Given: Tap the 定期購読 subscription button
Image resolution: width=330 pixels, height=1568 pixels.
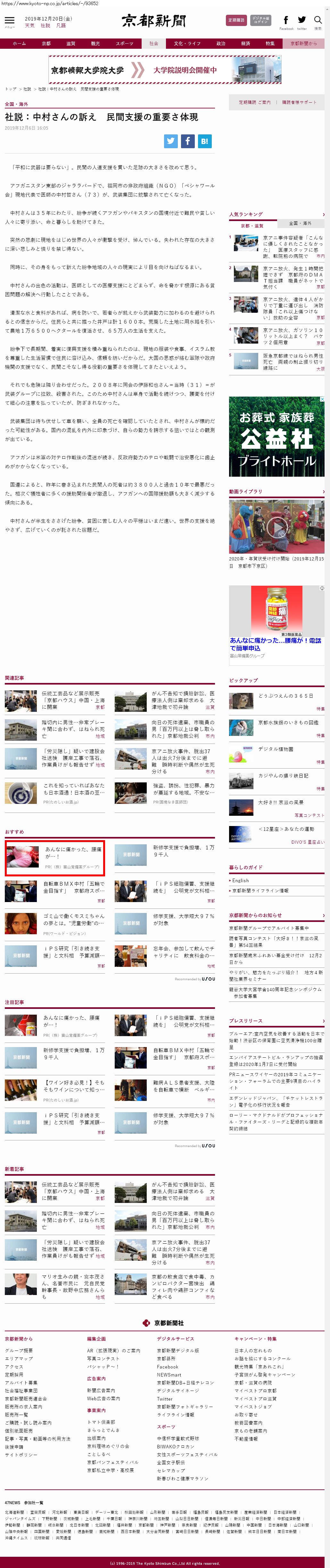Looking at the screenshot, I should click(236, 20).
